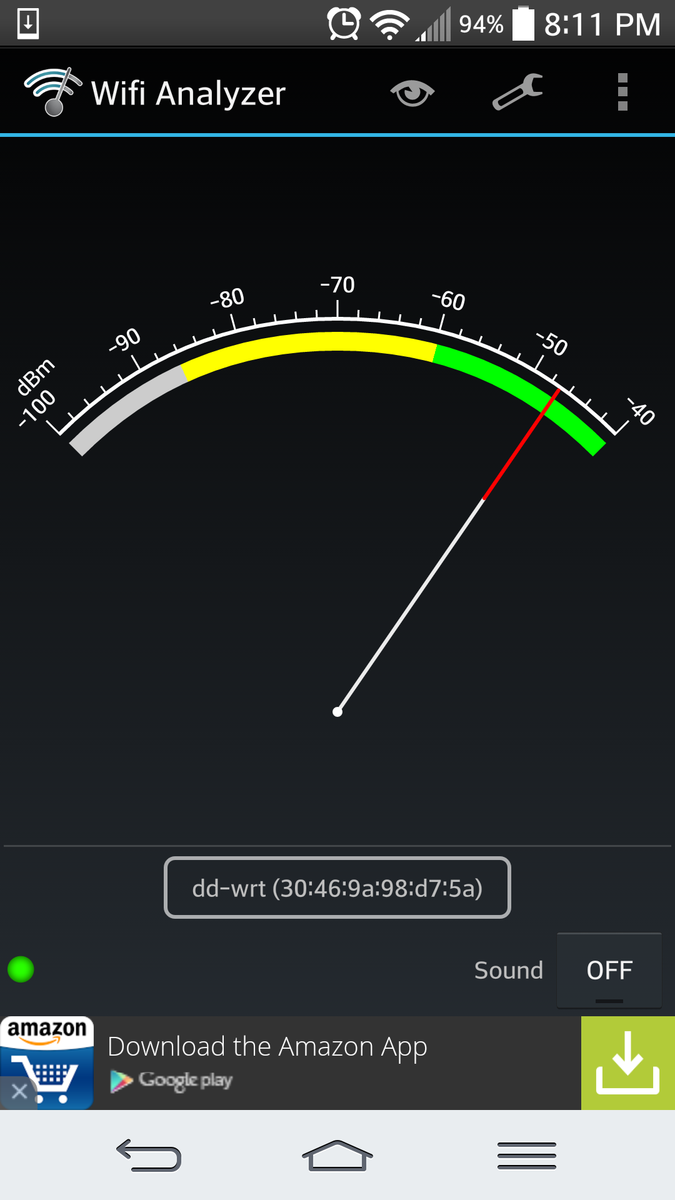Open the wrench settings icon
The height and width of the screenshot is (1200, 675).
tap(518, 92)
